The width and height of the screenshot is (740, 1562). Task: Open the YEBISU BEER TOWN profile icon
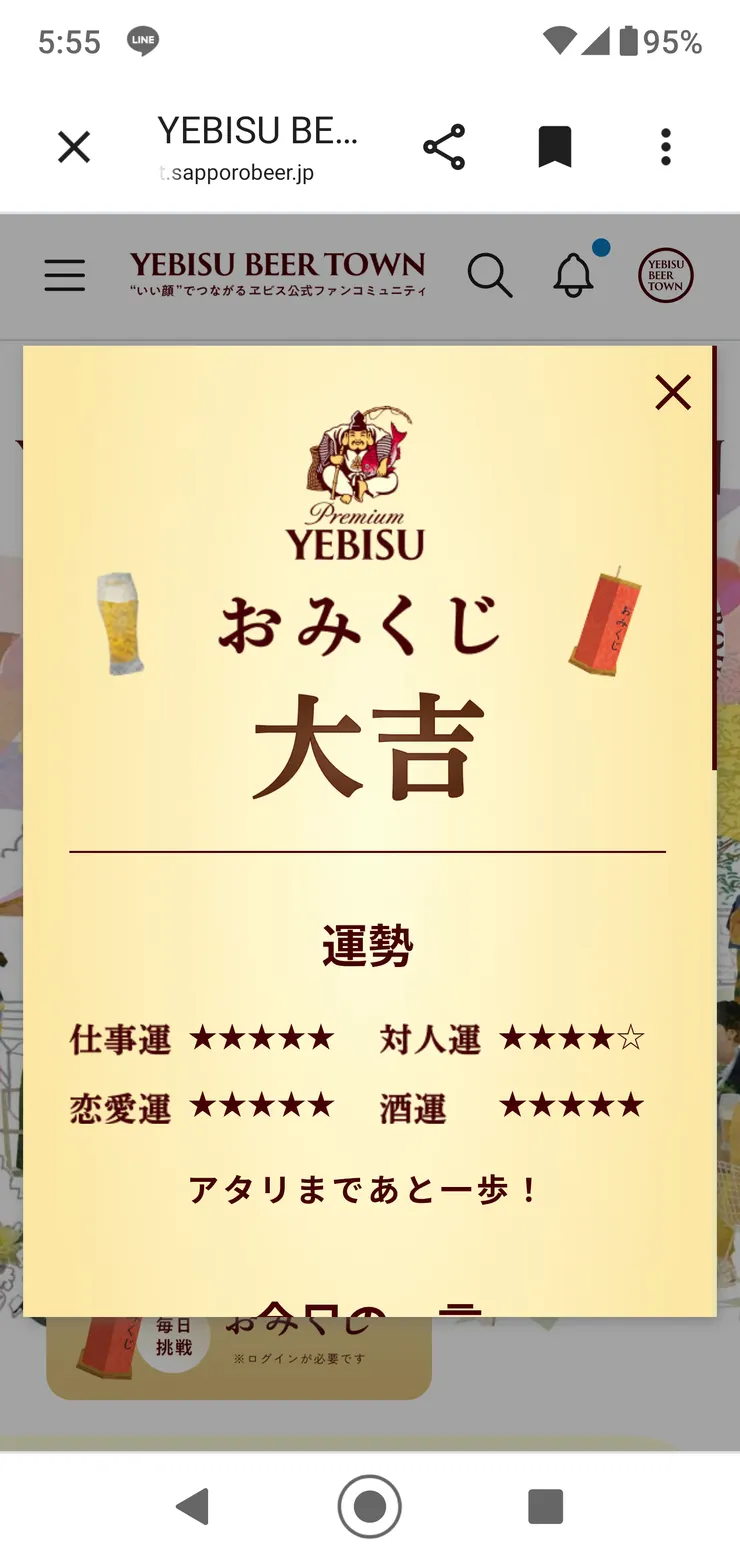coord(664,275)
